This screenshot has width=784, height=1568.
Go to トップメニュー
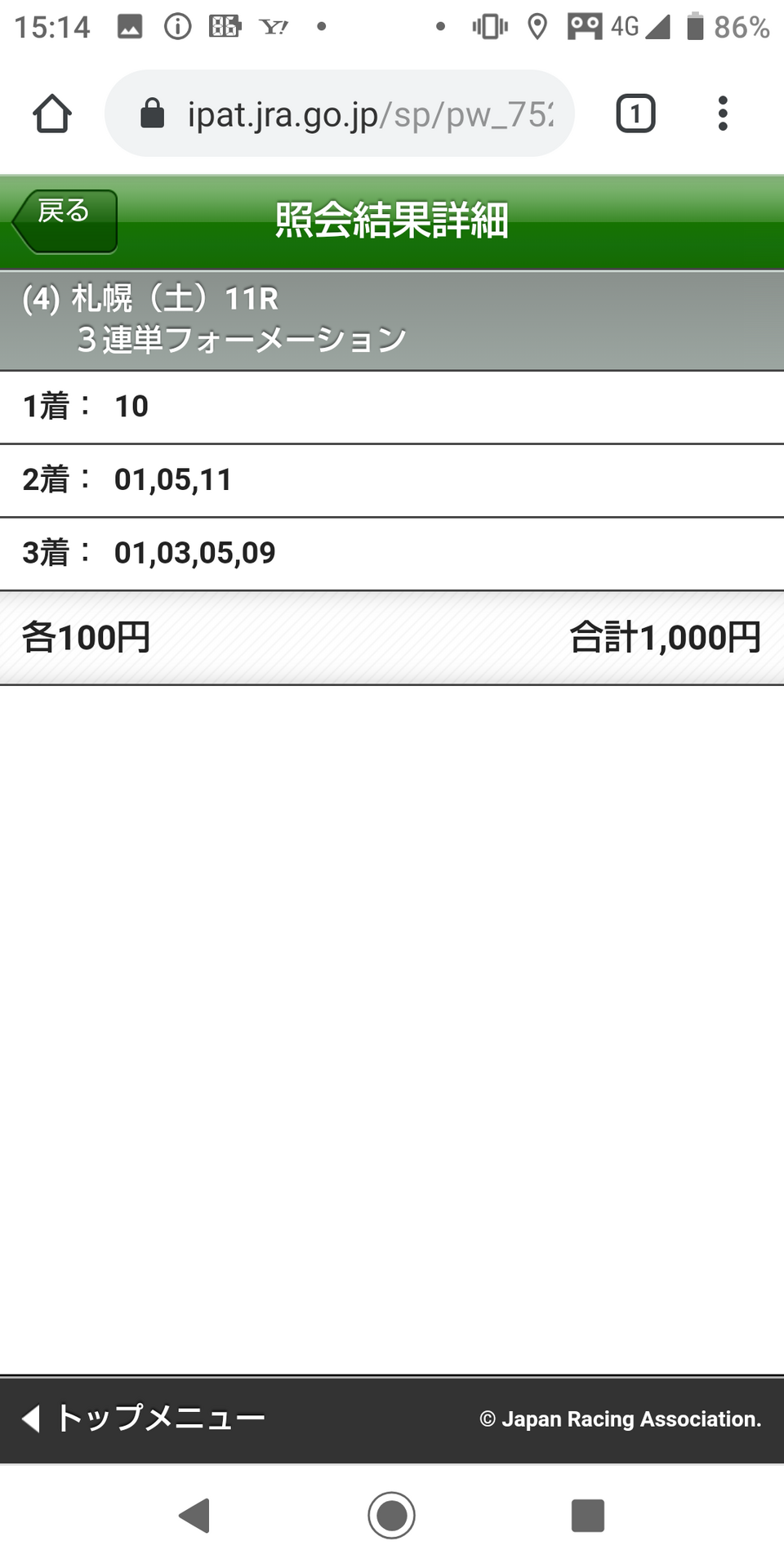pyautogui.click(x=144, y=1419)
